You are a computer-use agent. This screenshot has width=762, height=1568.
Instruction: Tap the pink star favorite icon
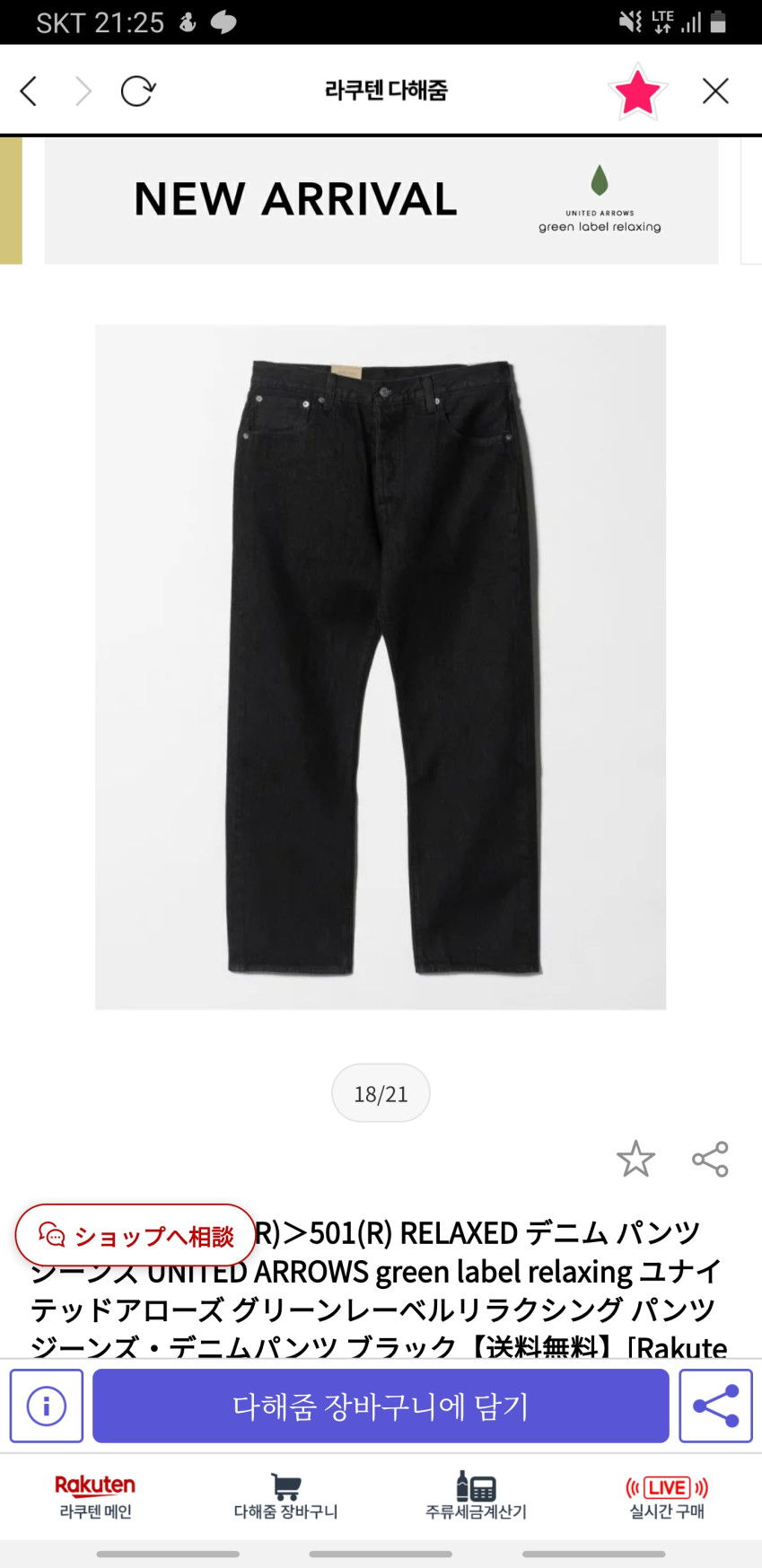point(637,92)
